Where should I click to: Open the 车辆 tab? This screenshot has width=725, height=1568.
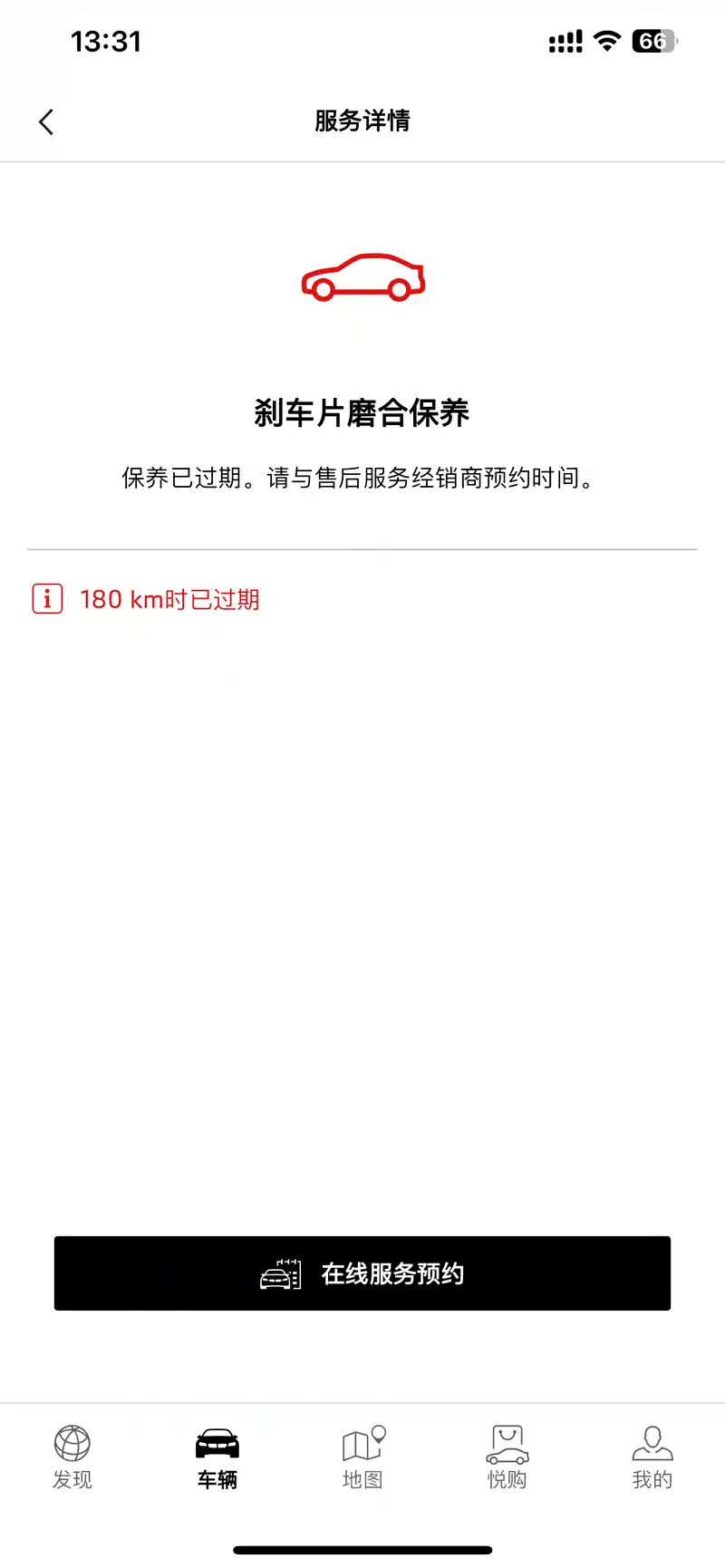[x=217, y=1457]
